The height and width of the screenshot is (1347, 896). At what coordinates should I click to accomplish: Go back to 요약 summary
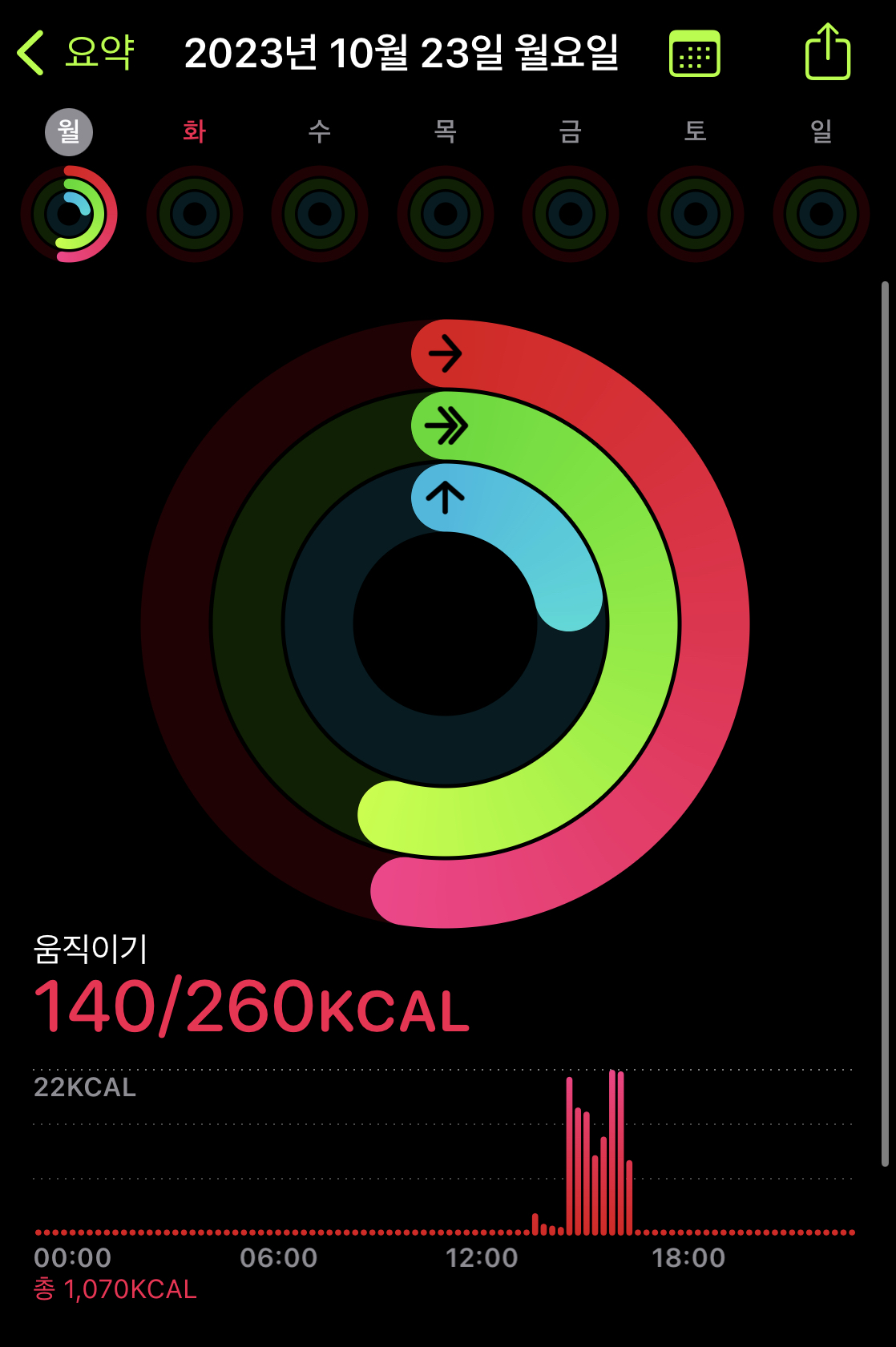[x=75, y=53]
